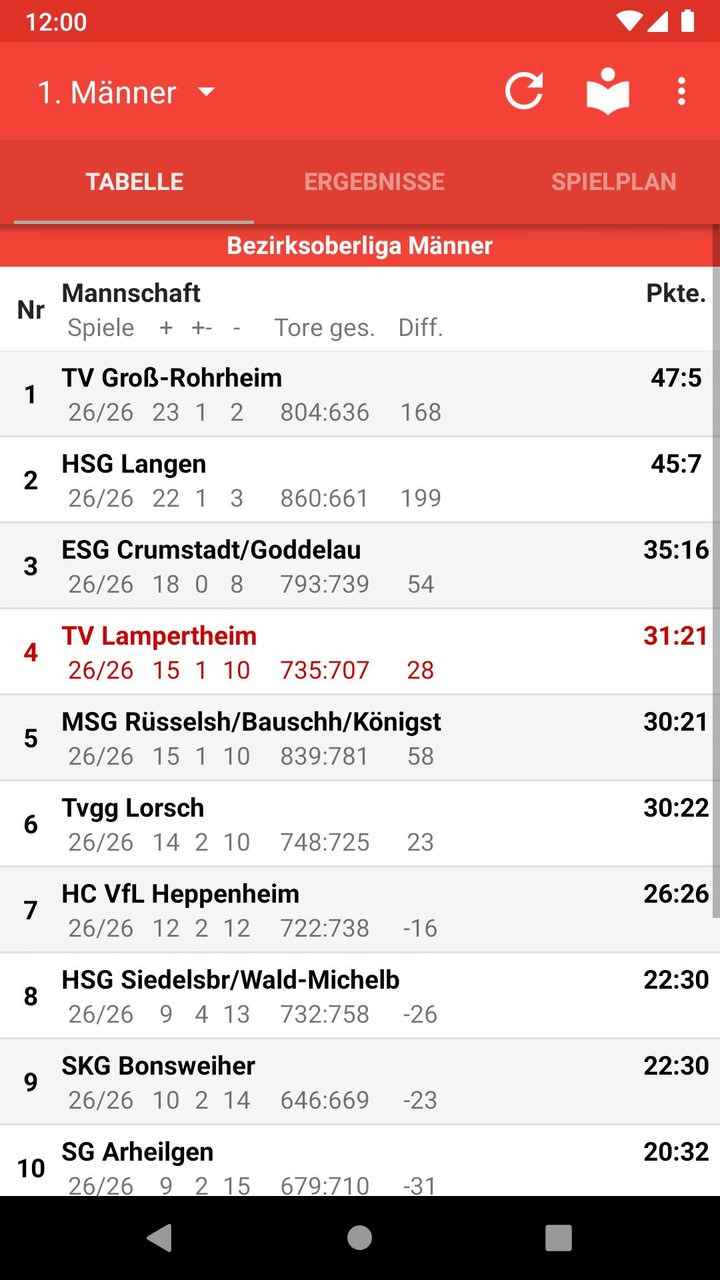Tap the battery status icon
Image resolution: width=720 pixels, height=1280 pixels.
coord(686,21)
